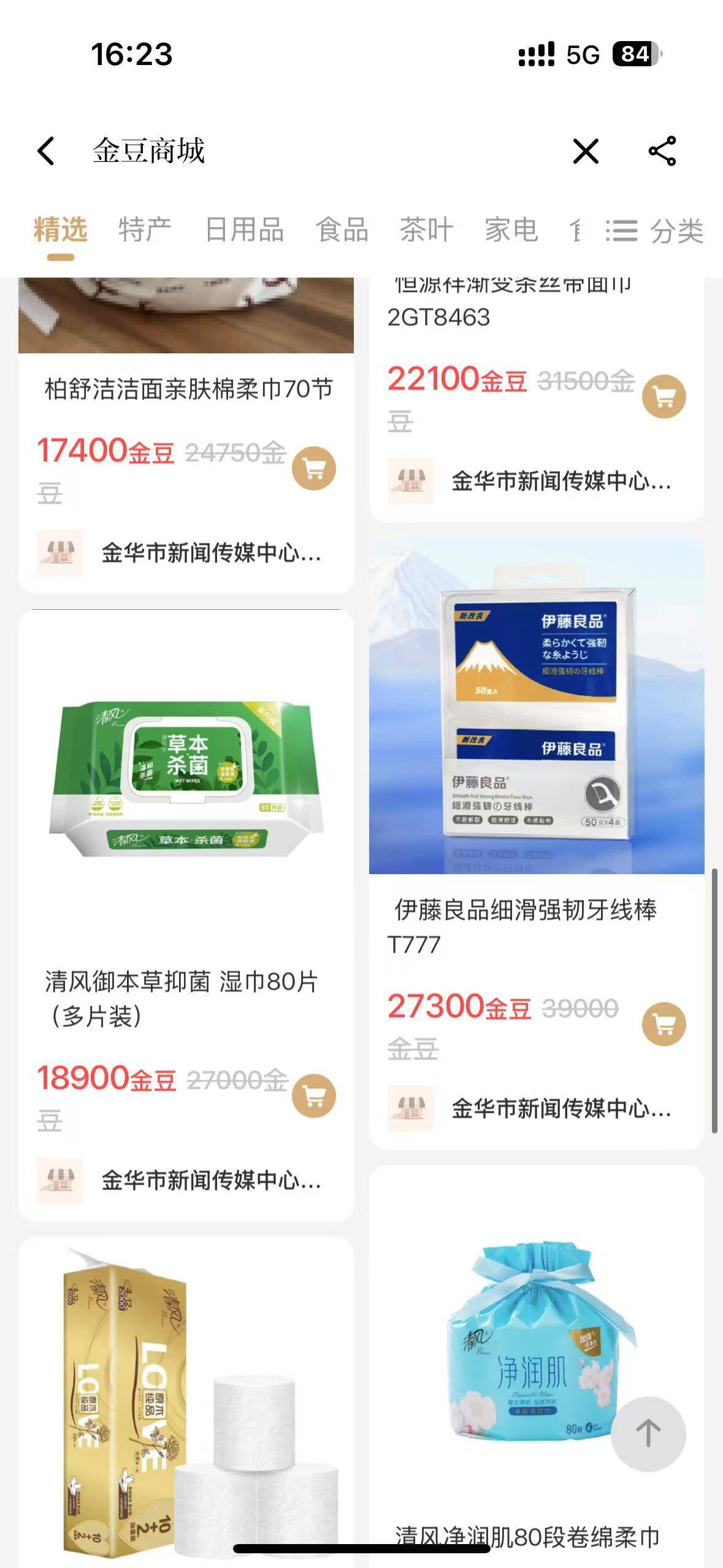Open 伊藤良品细滑强韧牙线棒 product
The image size is (723, 1568).
[536, 705]
